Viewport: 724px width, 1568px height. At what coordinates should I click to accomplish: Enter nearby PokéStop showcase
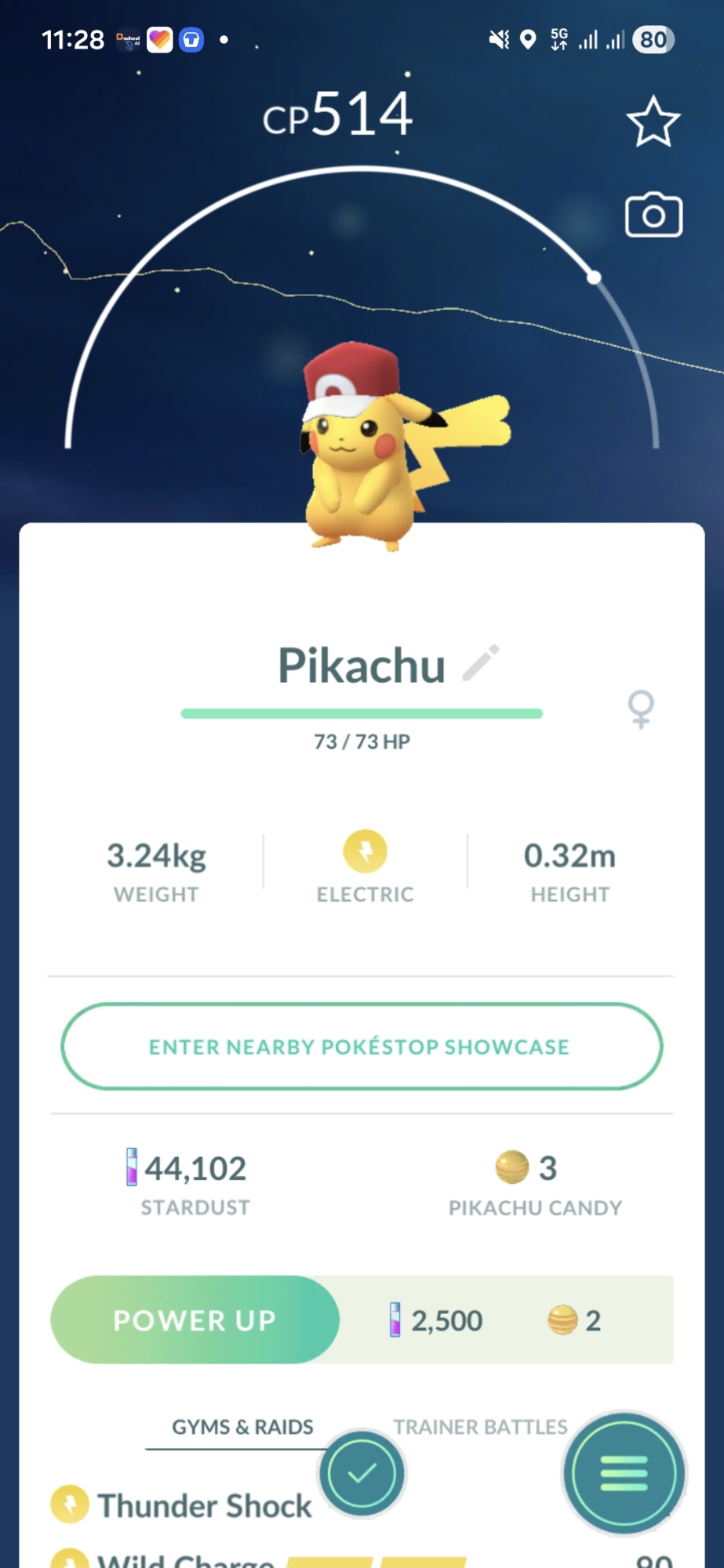(362, 1047)
